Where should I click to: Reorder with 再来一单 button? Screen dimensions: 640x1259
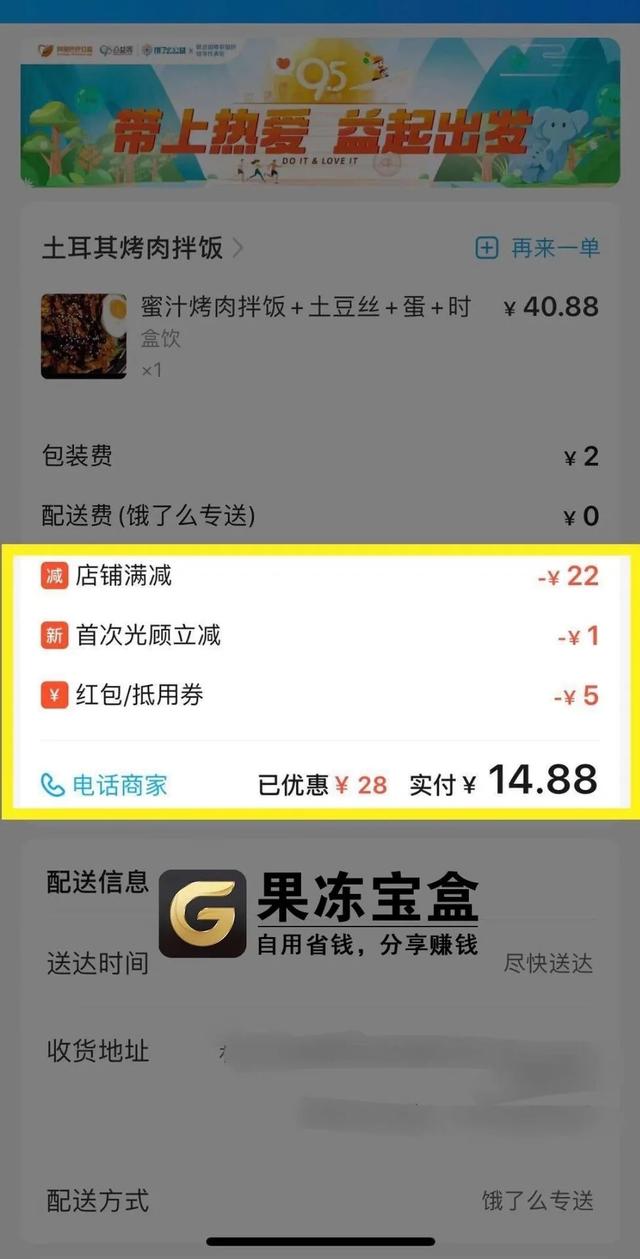click(x=538, y=248)
